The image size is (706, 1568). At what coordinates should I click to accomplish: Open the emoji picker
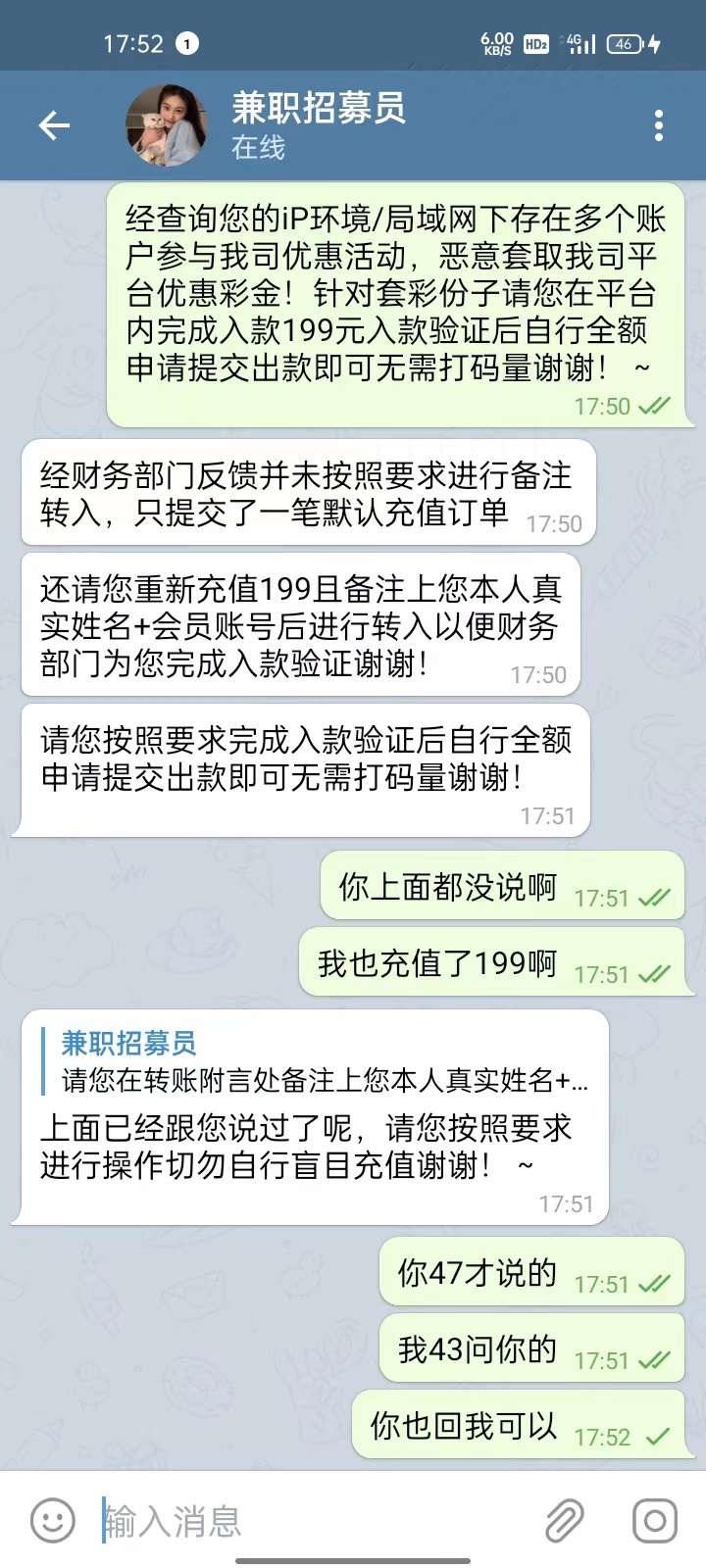(x=53, y=1521)
